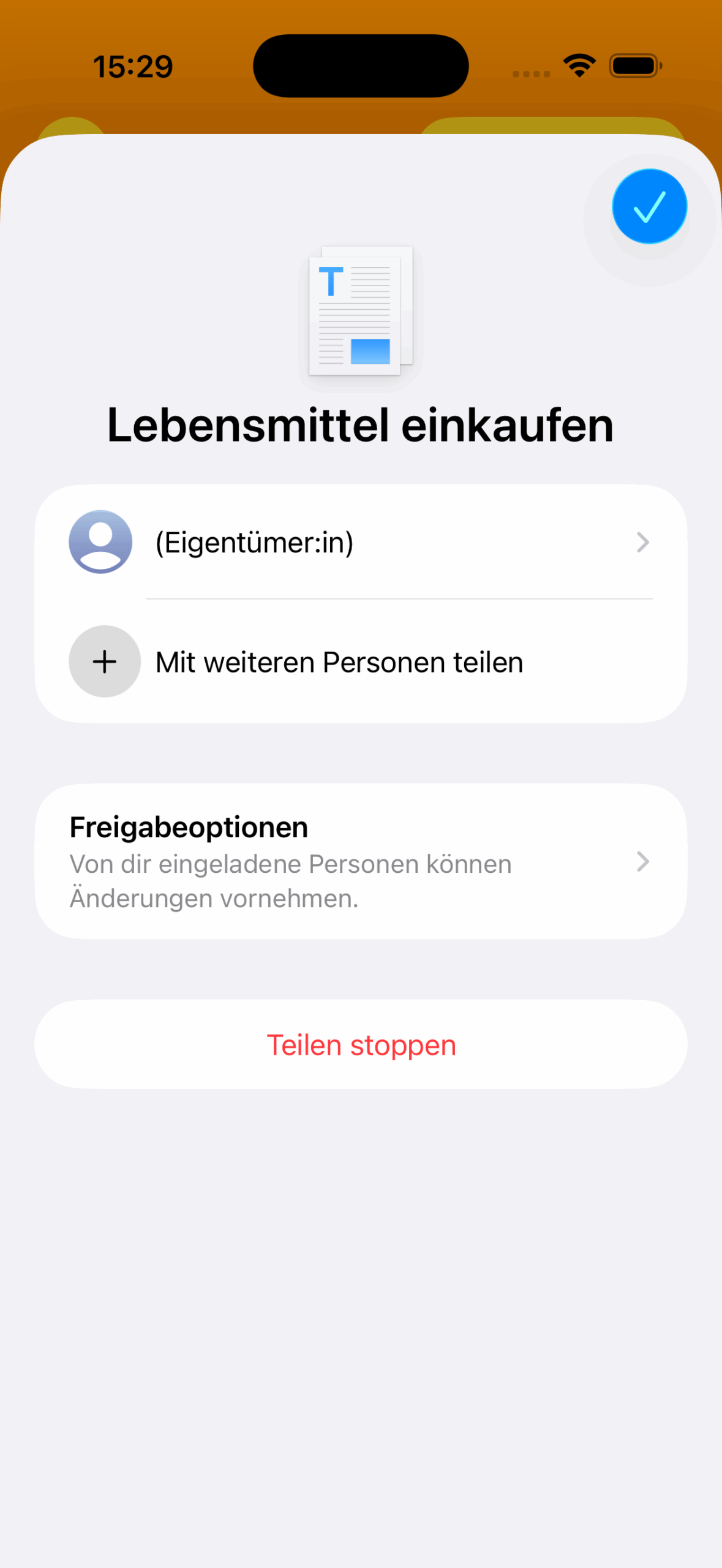Screen dimensions: 722x1568
Task: Confirm with the blue checkmark button
Action: coord(649,206)
